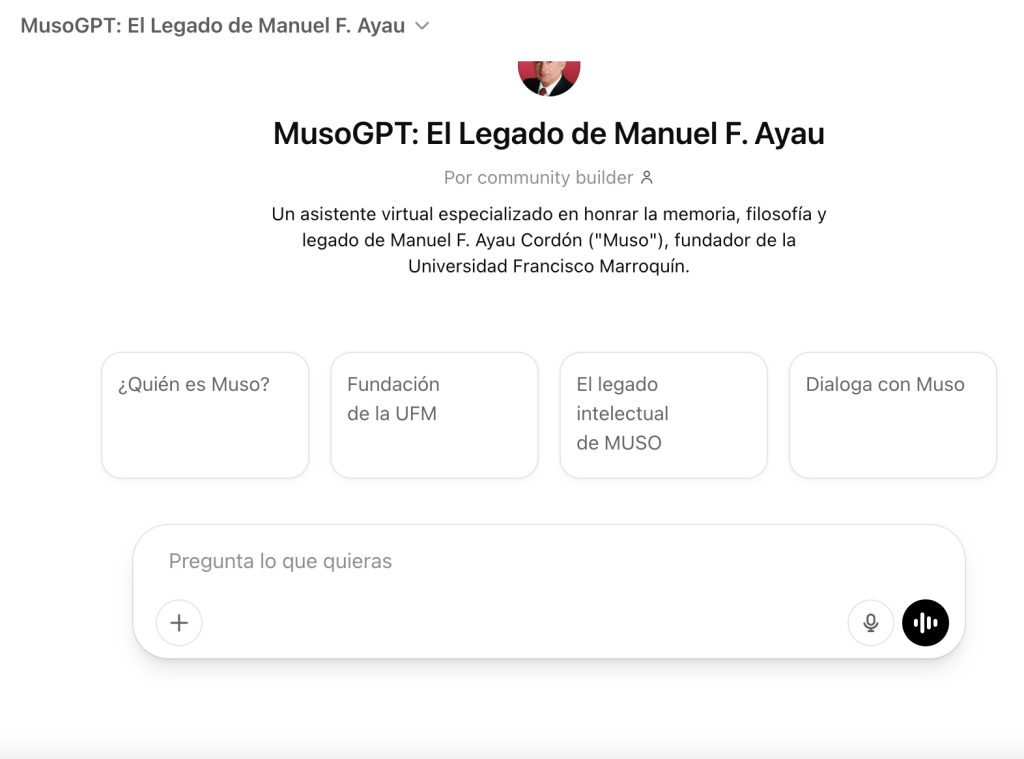Select the "¿Quién es Muso?" suggestion card

pyautogui.click(x=205, y=415)
